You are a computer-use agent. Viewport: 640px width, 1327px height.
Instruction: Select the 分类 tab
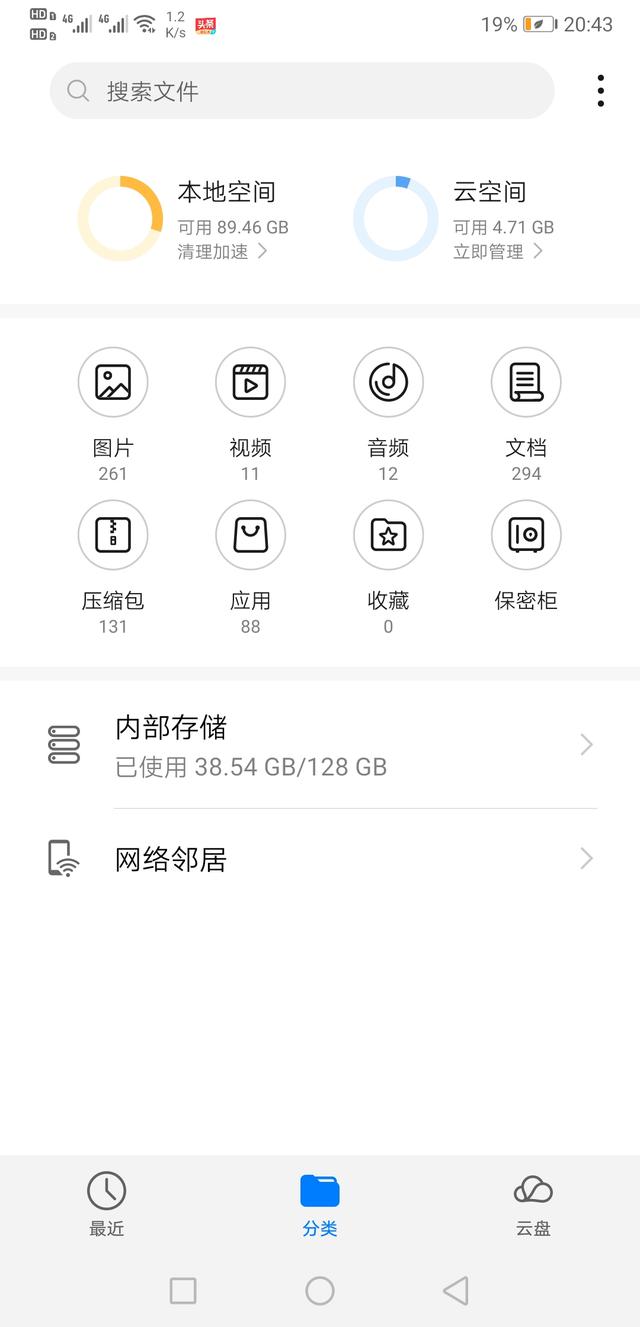coord(320,1204)
